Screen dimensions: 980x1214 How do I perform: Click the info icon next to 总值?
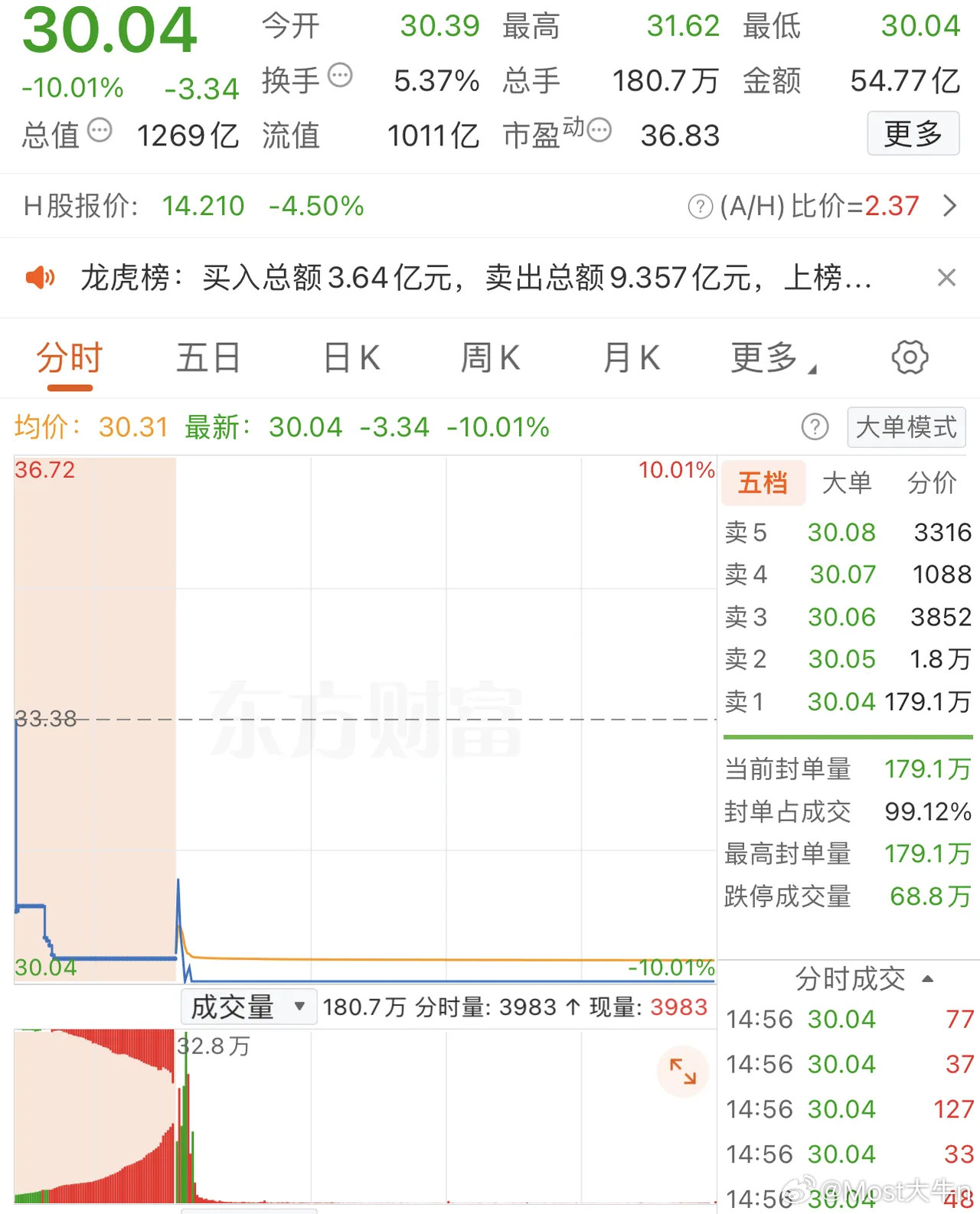[x=100, y=131]
